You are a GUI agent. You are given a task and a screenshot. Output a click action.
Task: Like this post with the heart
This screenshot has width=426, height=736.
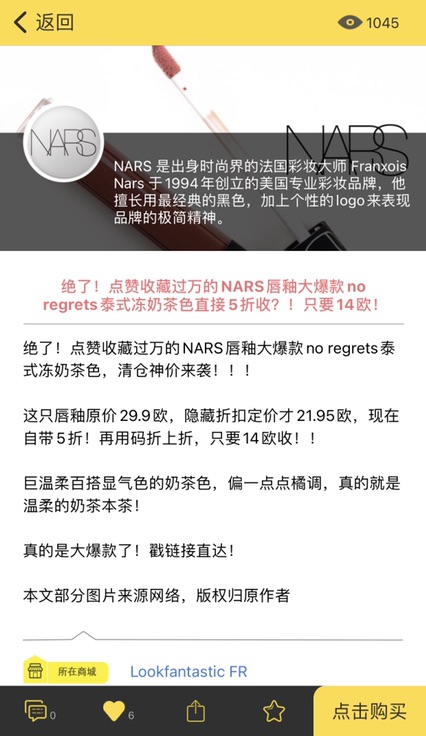[x=114, y=711]
